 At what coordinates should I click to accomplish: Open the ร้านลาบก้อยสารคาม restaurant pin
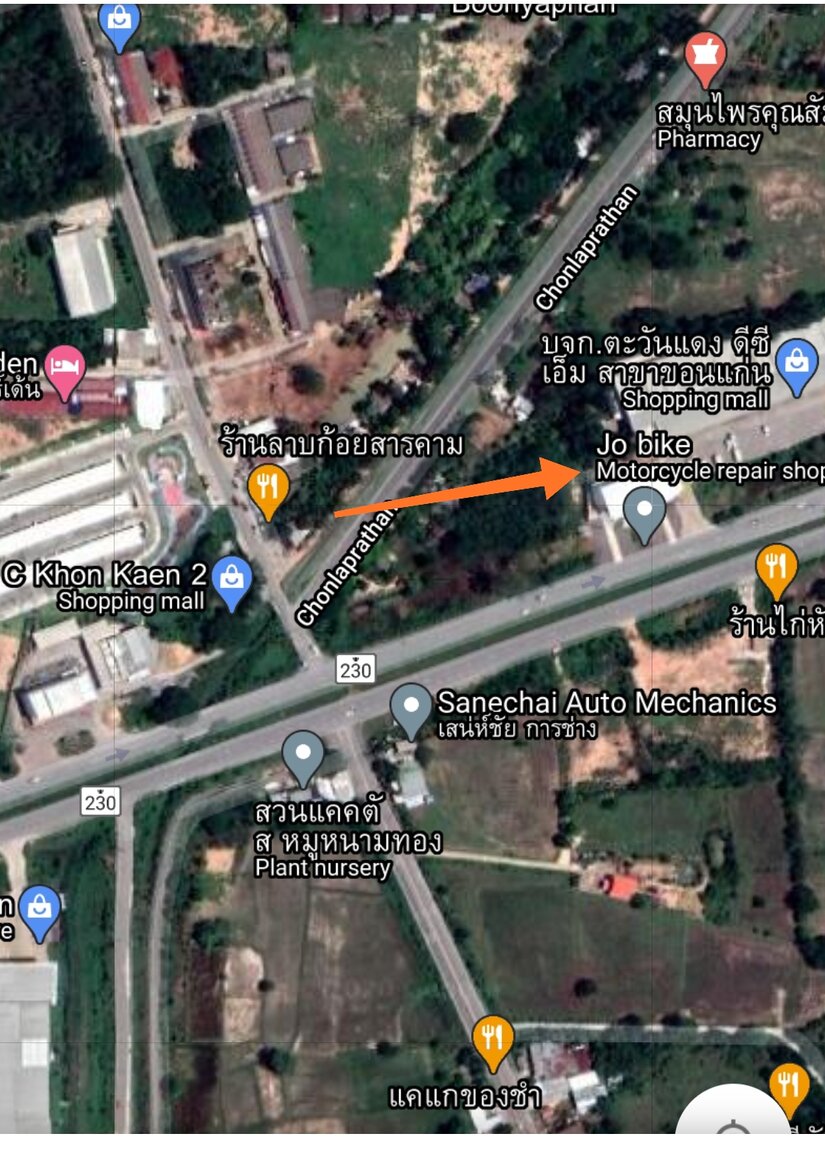pyautogui.click(x=267, y=489)
